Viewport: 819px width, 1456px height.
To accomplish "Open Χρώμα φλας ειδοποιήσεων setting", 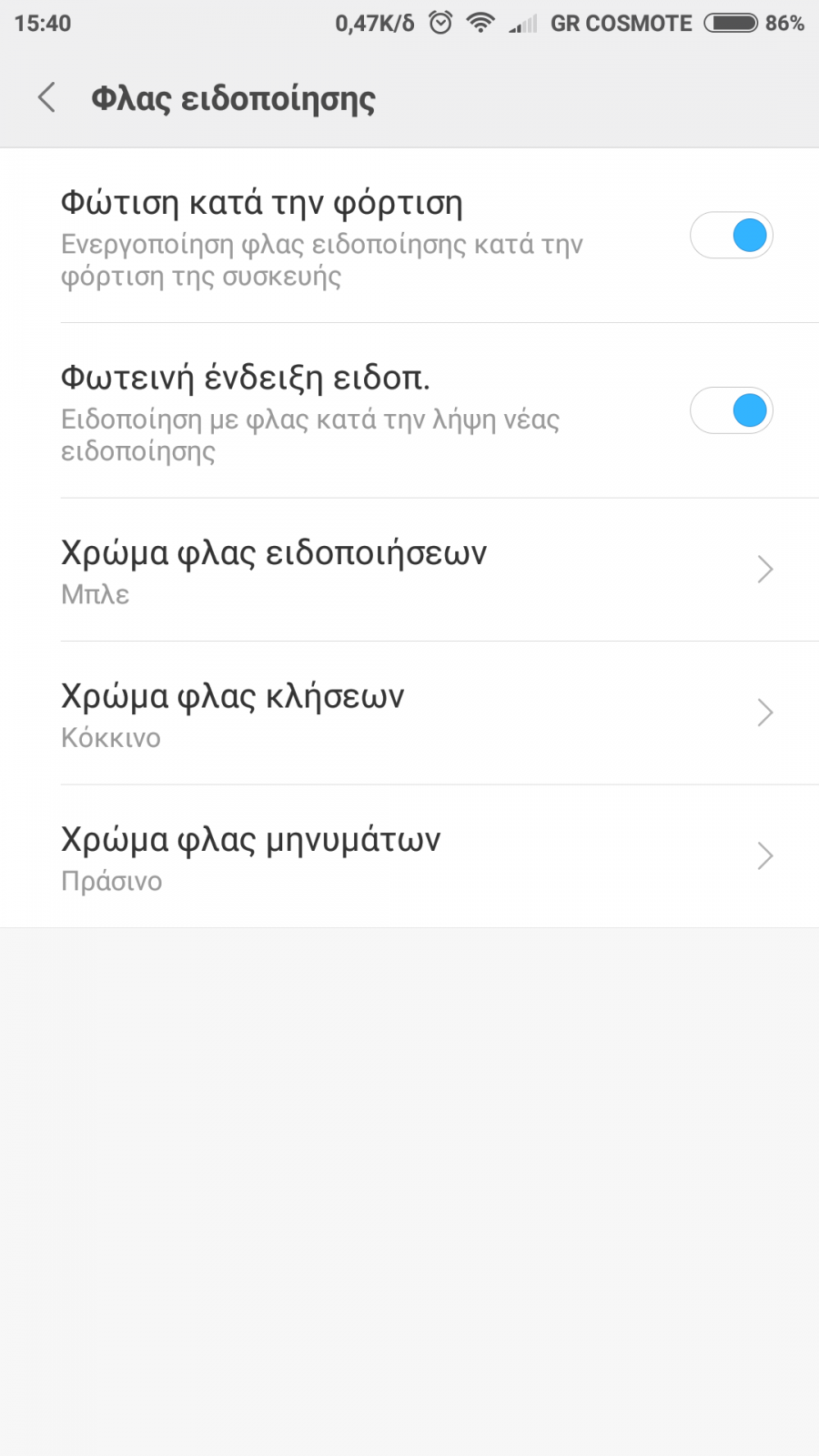I will pyautogui.click(x=409, y=570).
